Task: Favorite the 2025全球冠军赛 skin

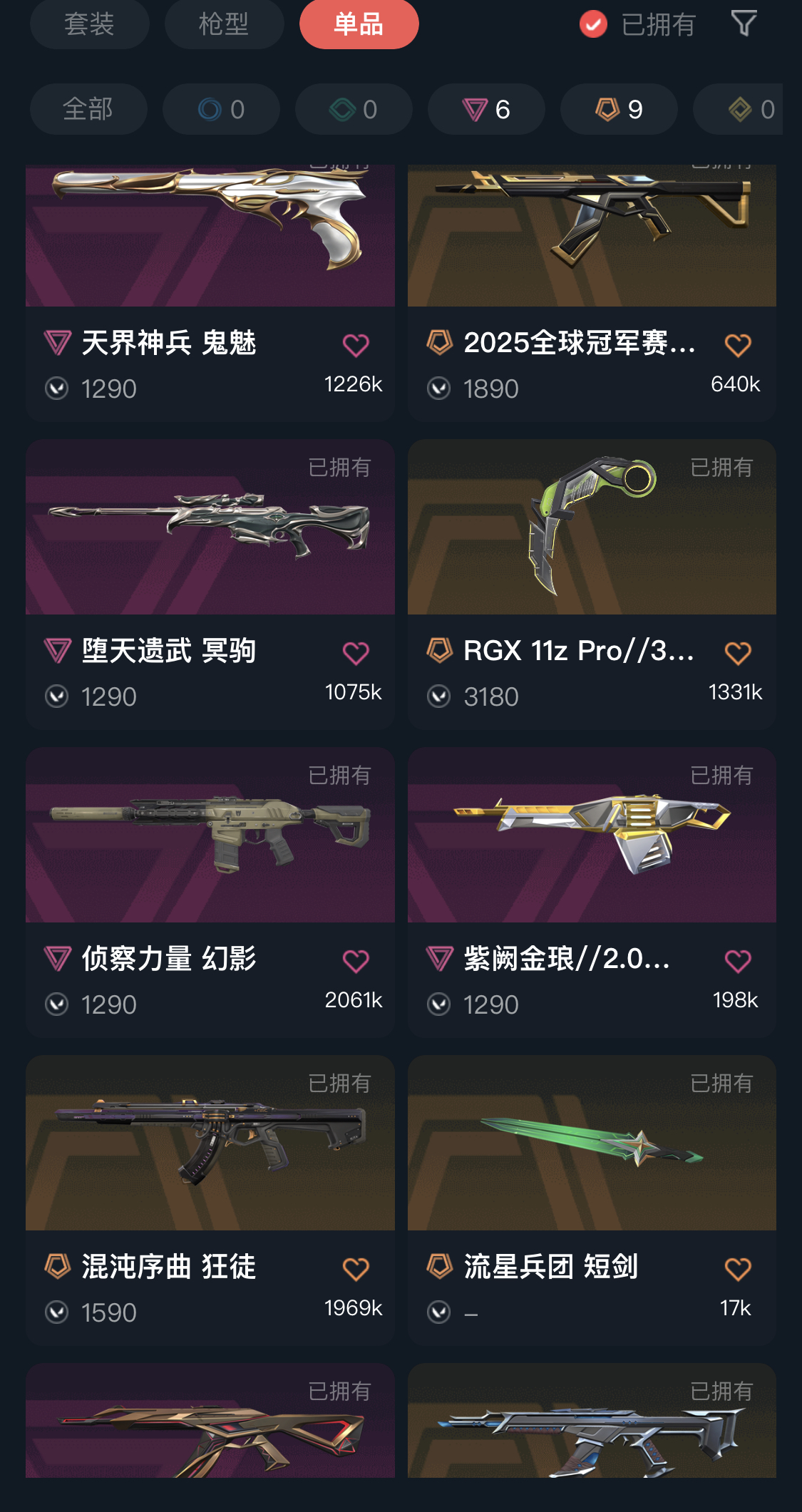Action: point(738,345)
